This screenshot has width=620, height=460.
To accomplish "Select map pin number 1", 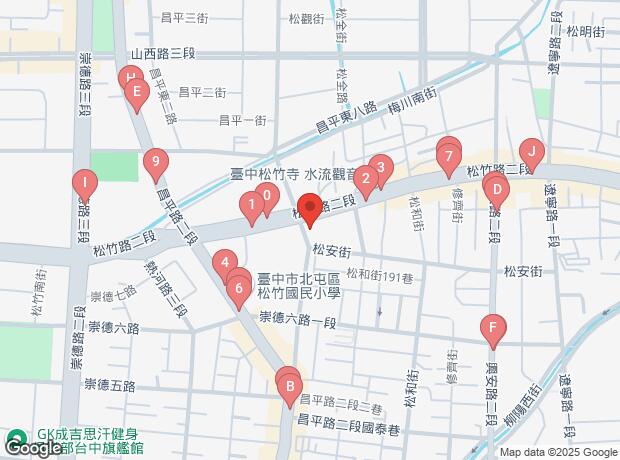I will (252, 208).
